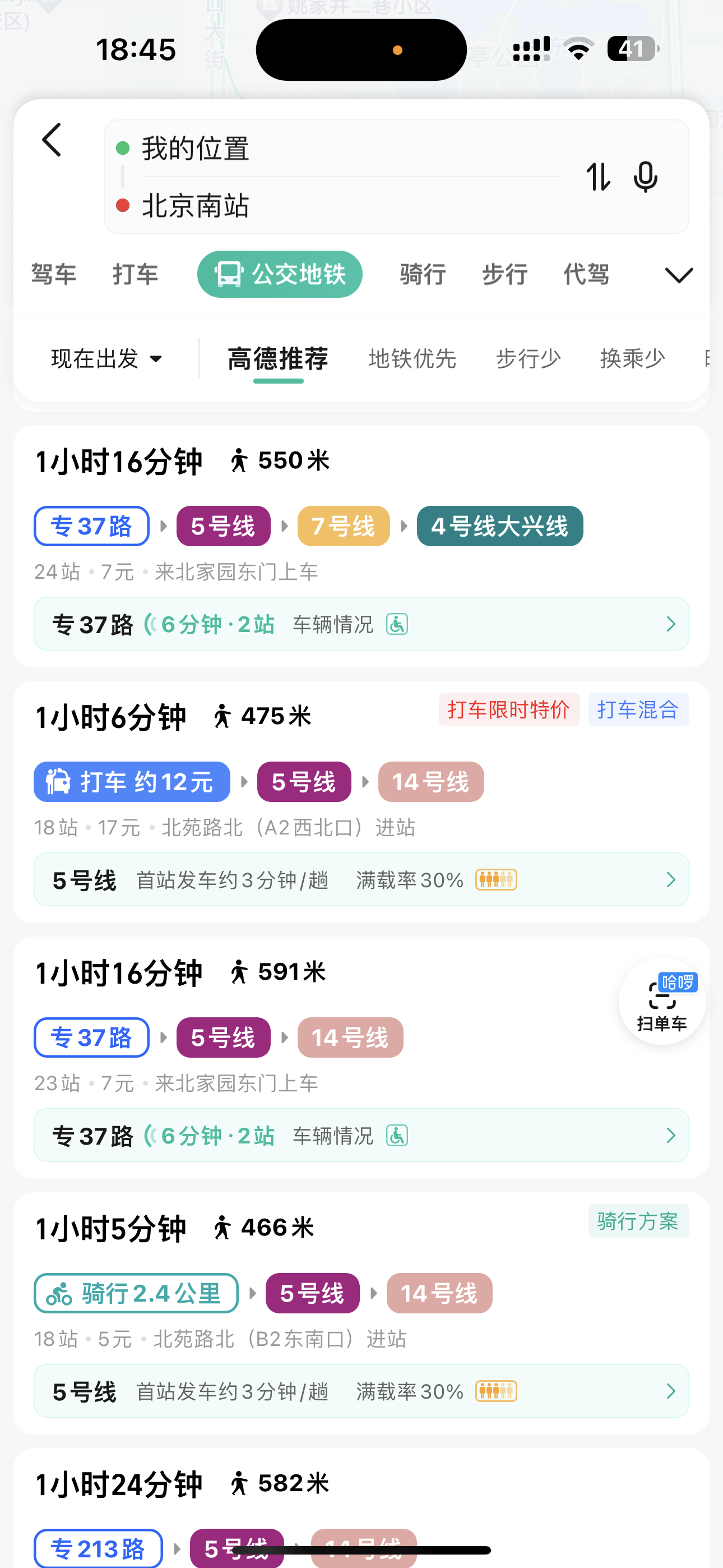The image size is (723, 1568).
Task: Tap the 哈啰 扫单车 scan button
Action: click(661, 1001)
